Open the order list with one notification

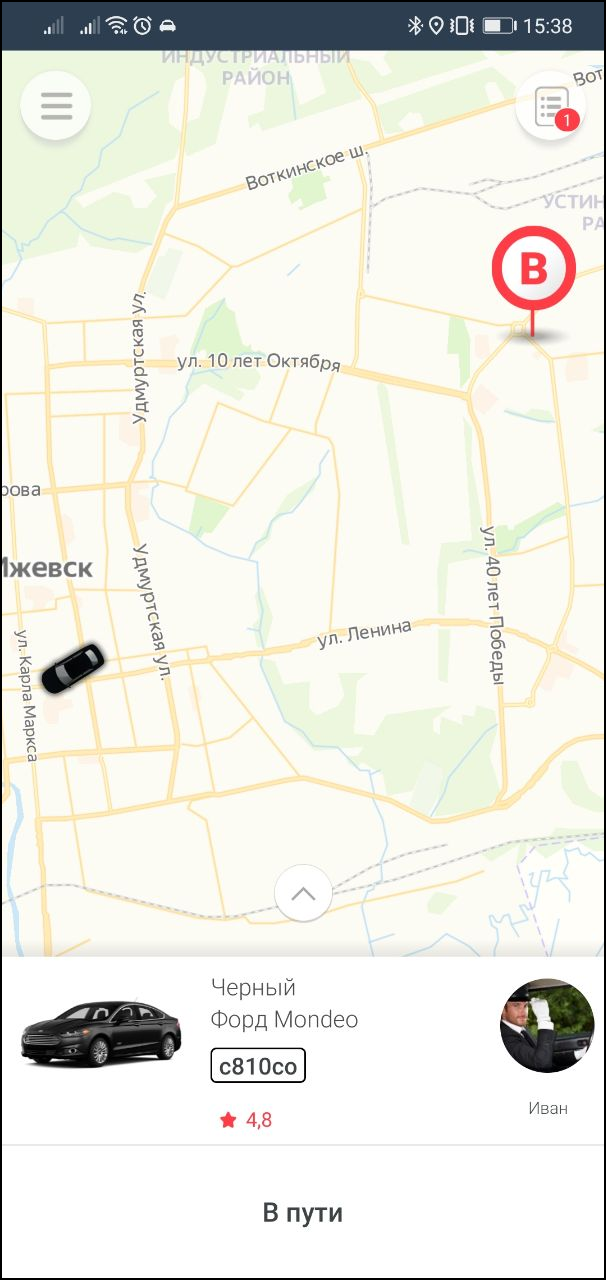[551, 106]
